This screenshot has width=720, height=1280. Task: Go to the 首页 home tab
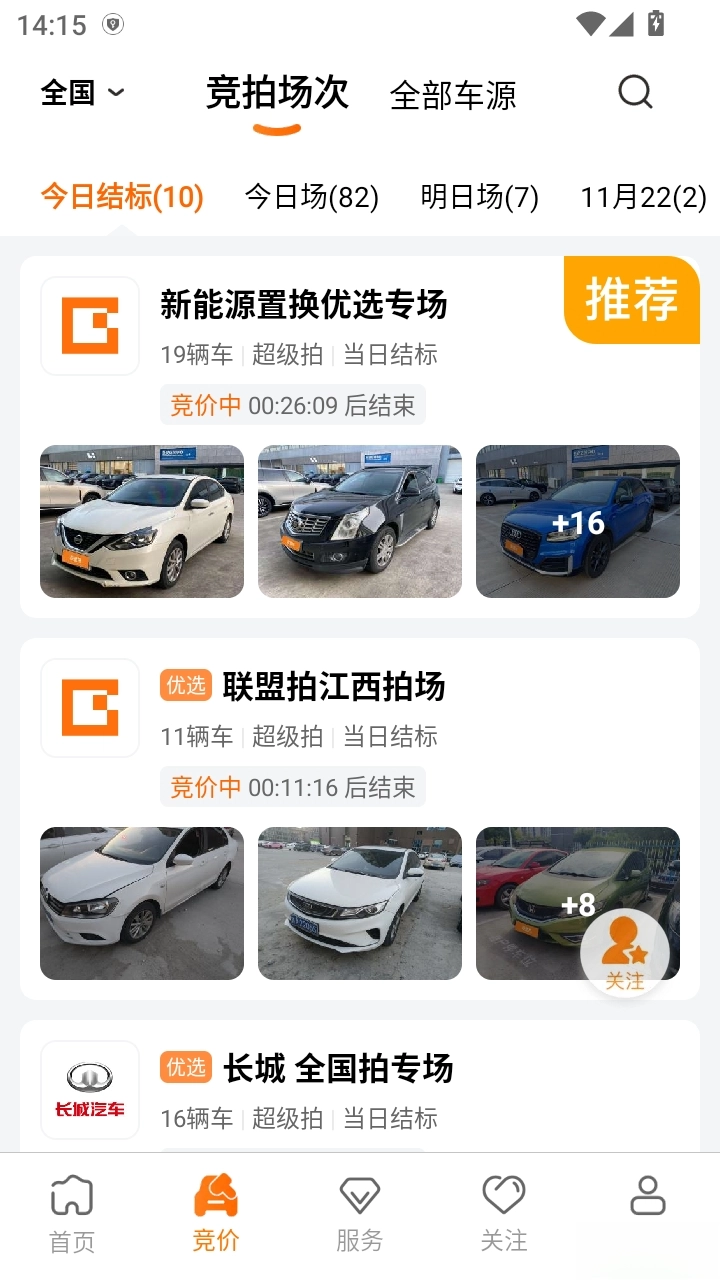click(x=72, y=1214)
